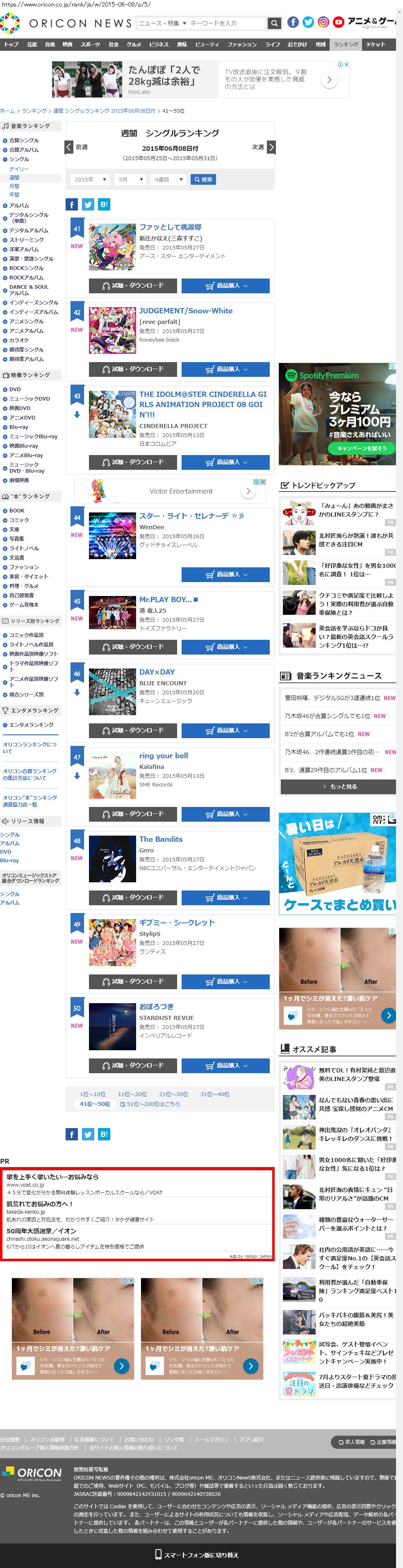The width and height of the screenshot is (403, 1568).
Task: Switch to the 音楽 navigation tab
Action: 50,44
